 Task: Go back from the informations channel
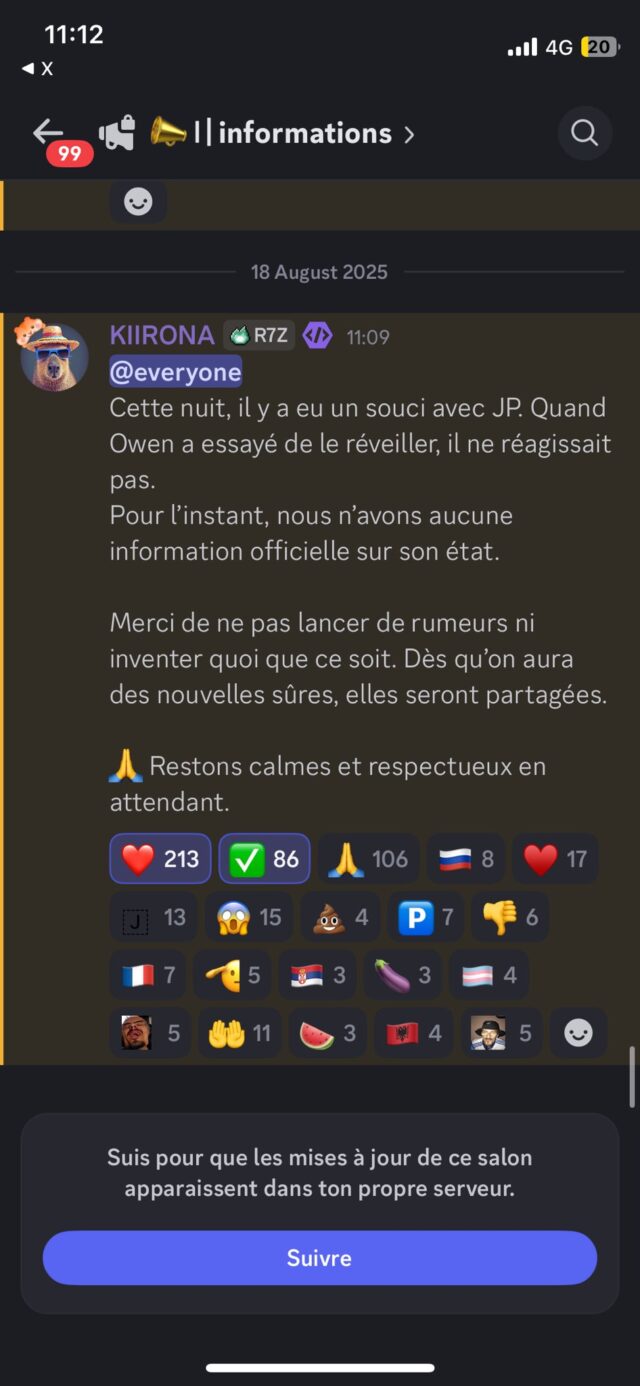point(47,133)
